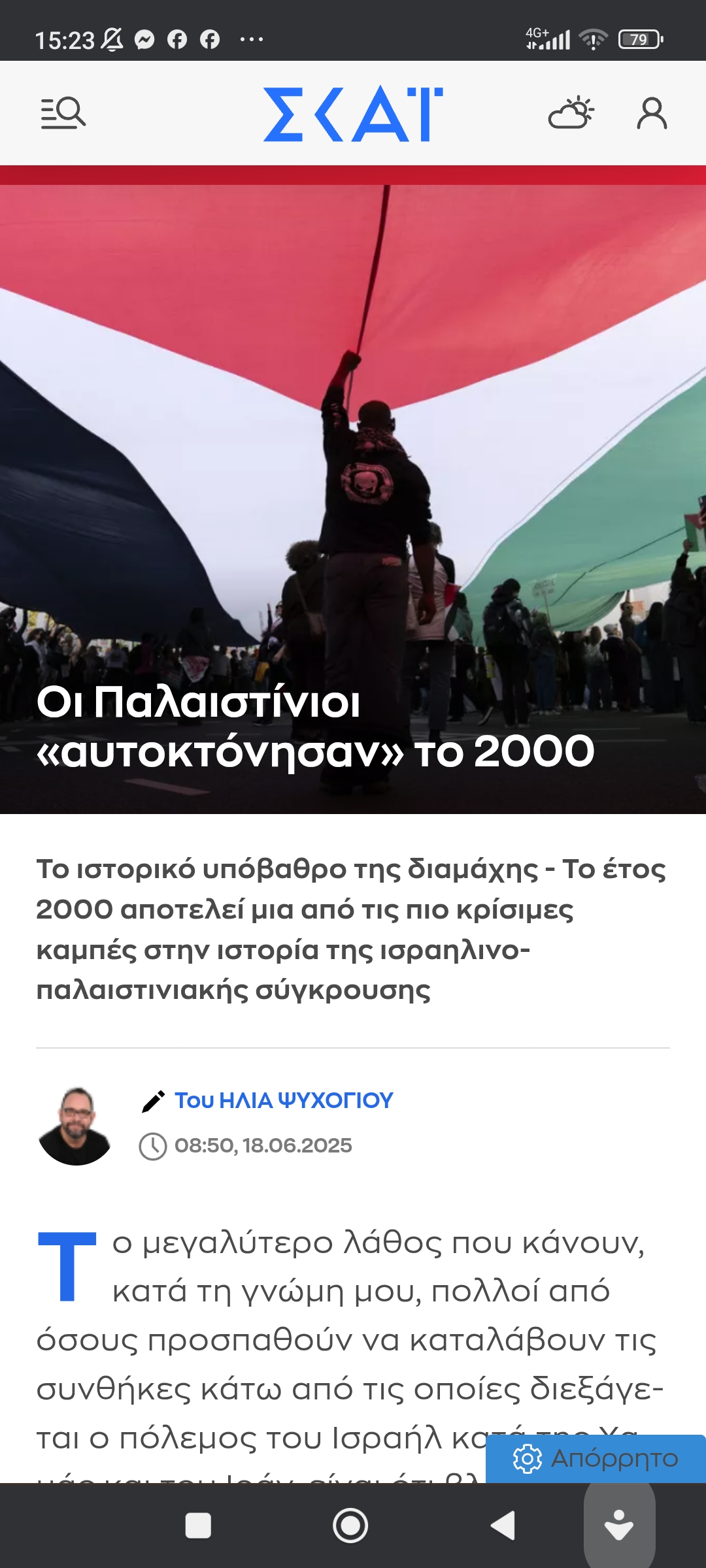Open the weather forecast icon

click(571, 113)
